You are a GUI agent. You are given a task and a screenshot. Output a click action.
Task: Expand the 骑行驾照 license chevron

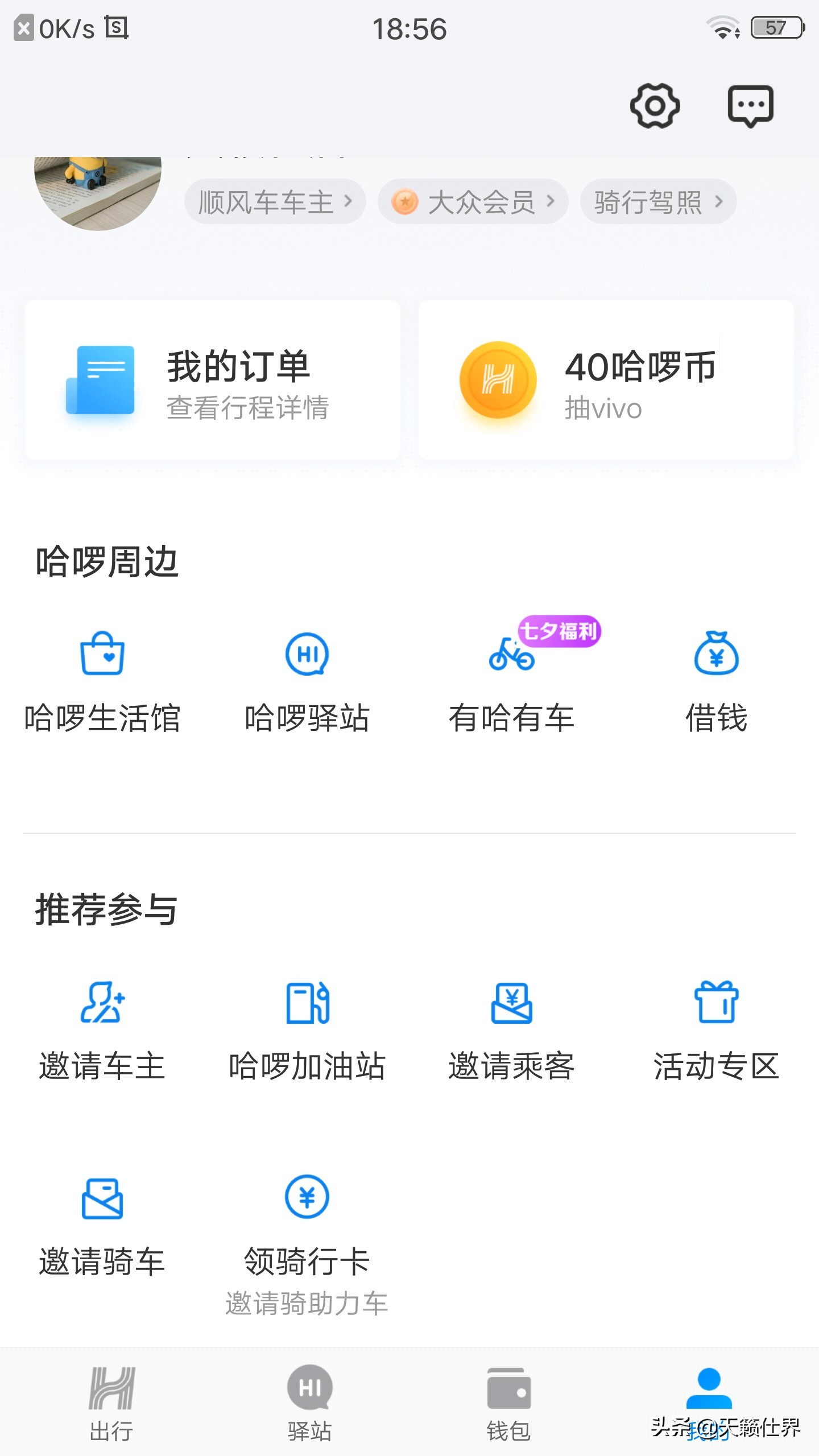click(x=720, y=201)
